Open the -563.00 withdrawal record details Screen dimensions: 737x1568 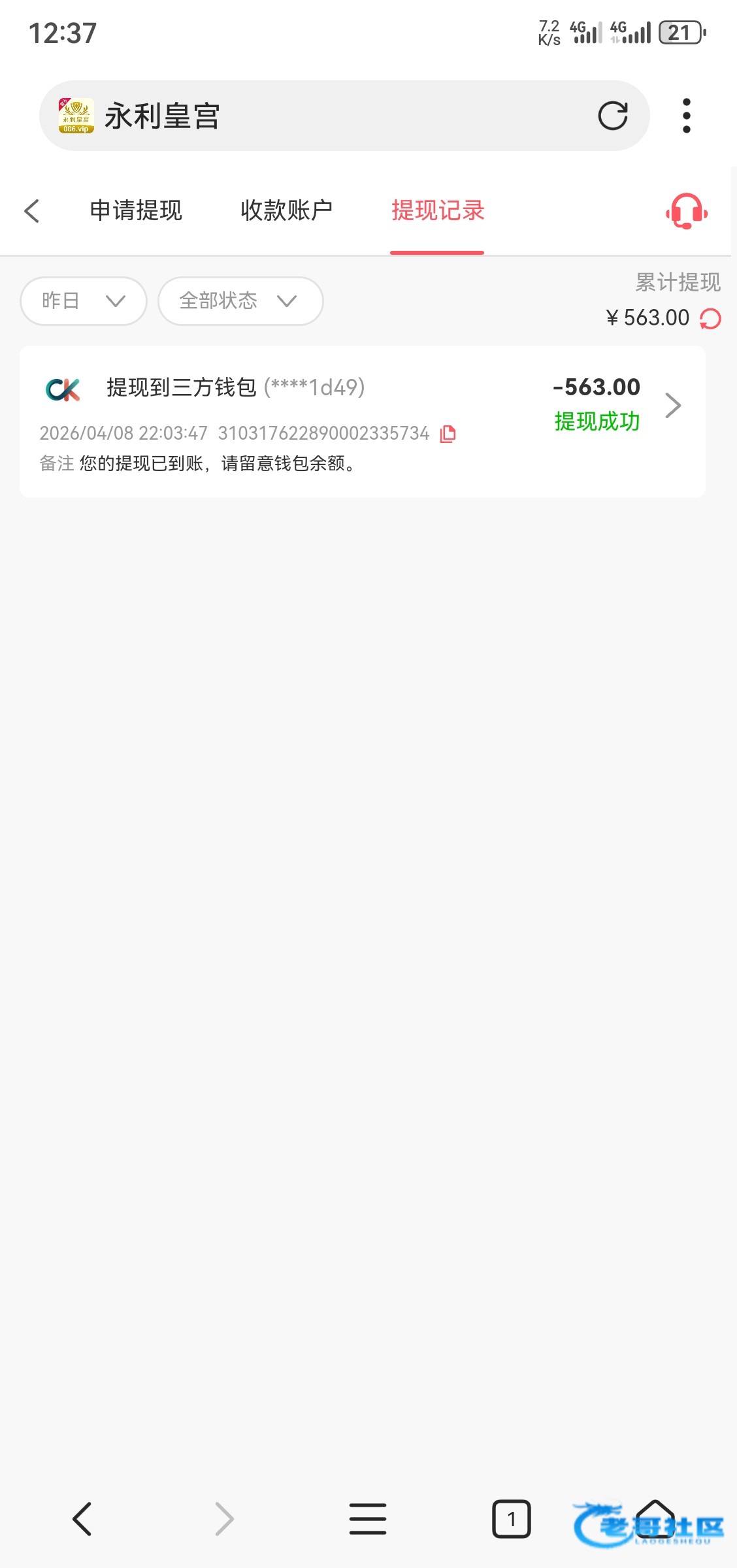click(672, 405)
